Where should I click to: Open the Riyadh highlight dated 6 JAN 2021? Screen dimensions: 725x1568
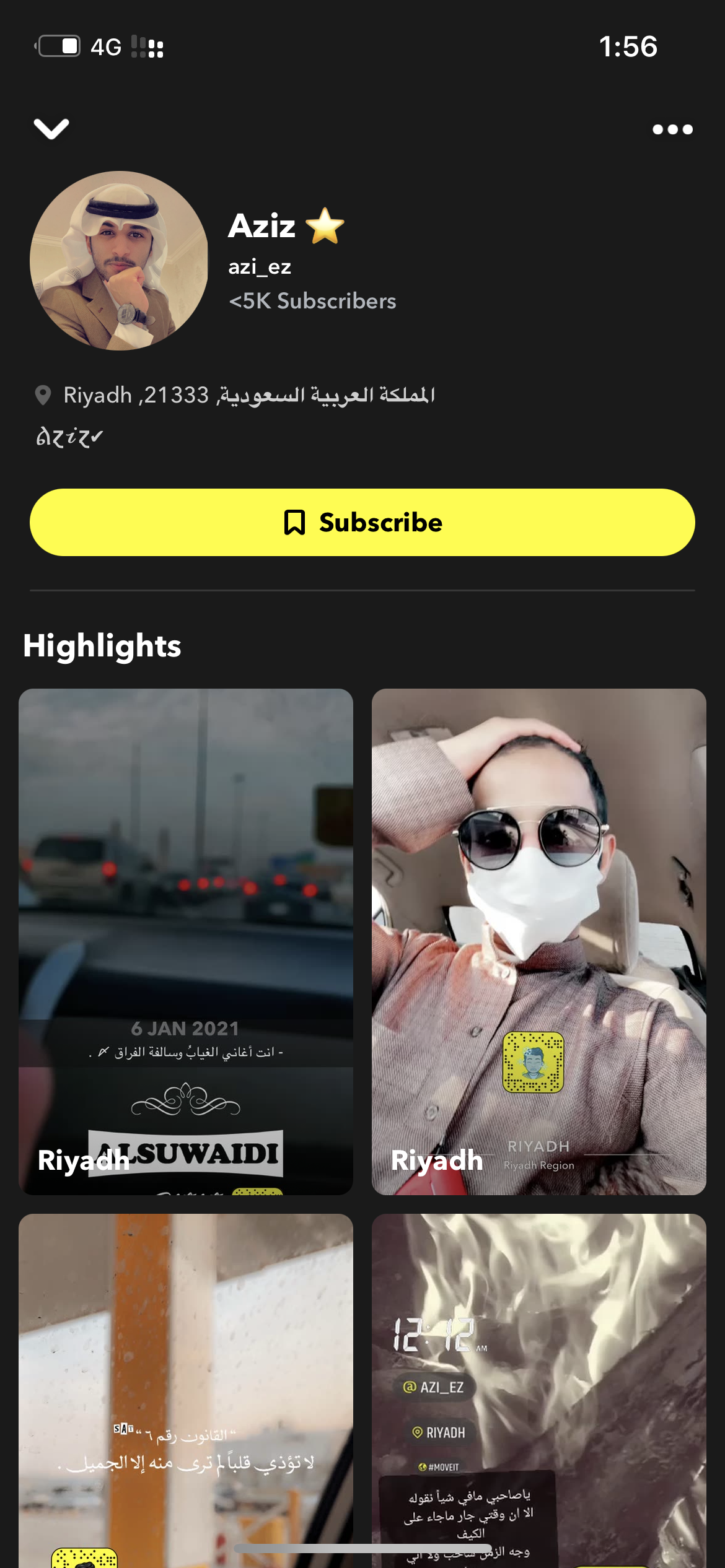tap(186, 941)
